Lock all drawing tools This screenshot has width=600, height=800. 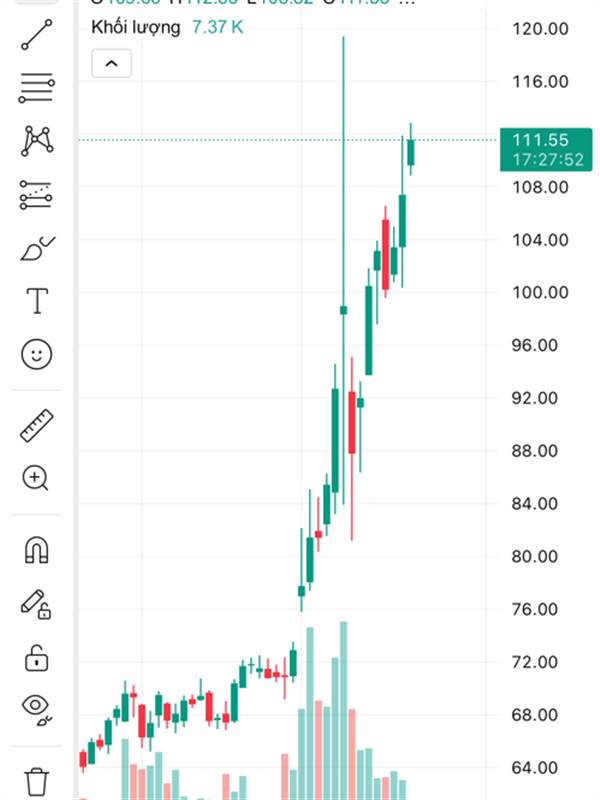click(37, 658)
